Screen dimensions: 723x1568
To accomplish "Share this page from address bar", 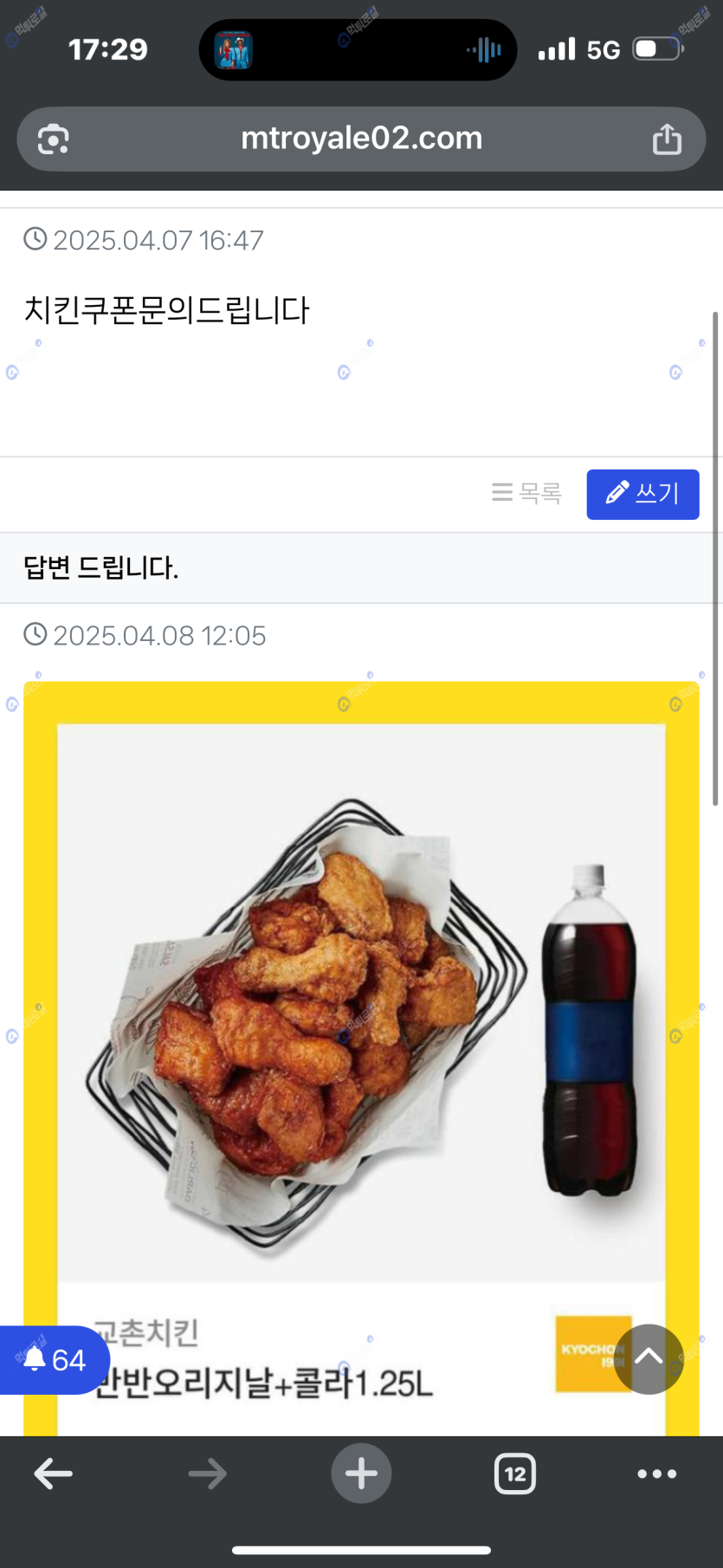I will [667, 139].
